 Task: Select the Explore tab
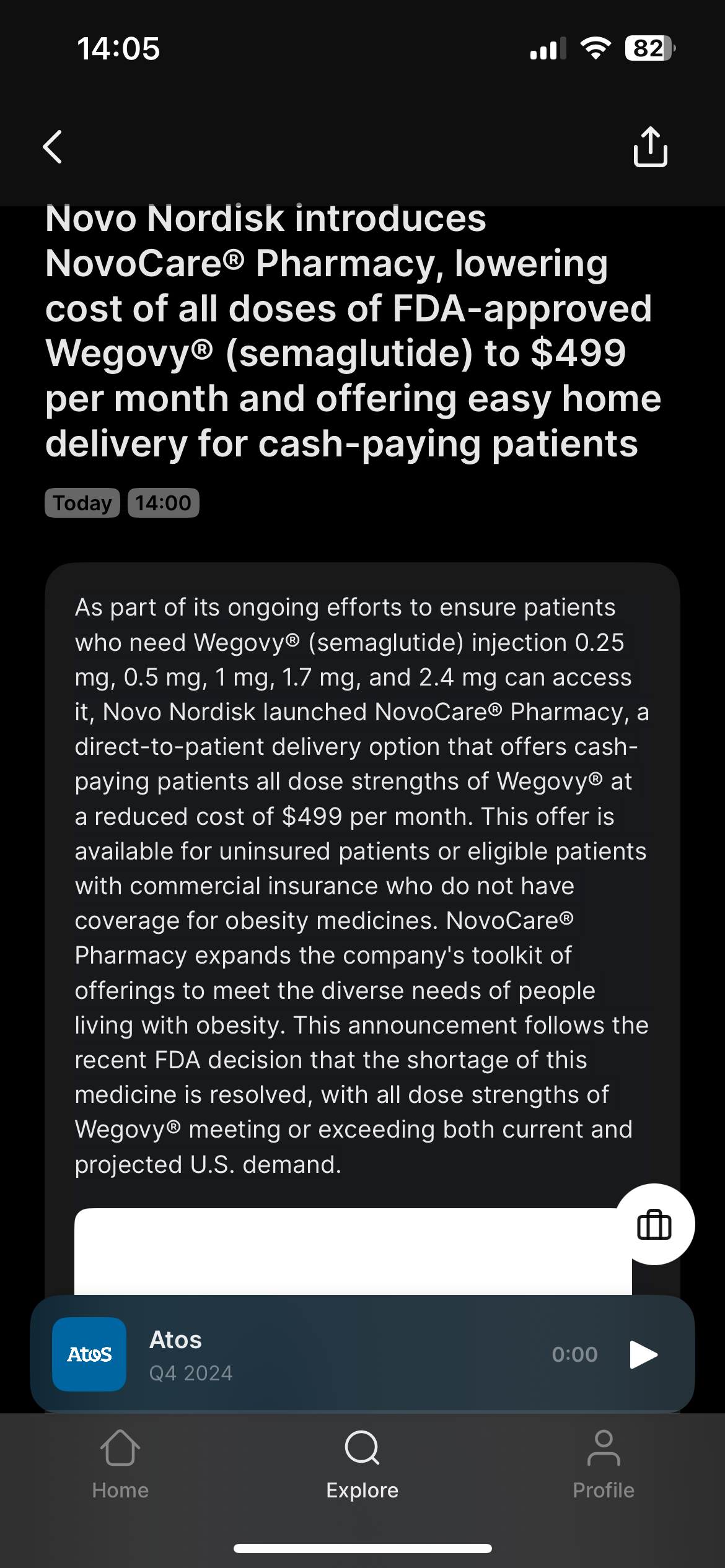point(362,1465)
